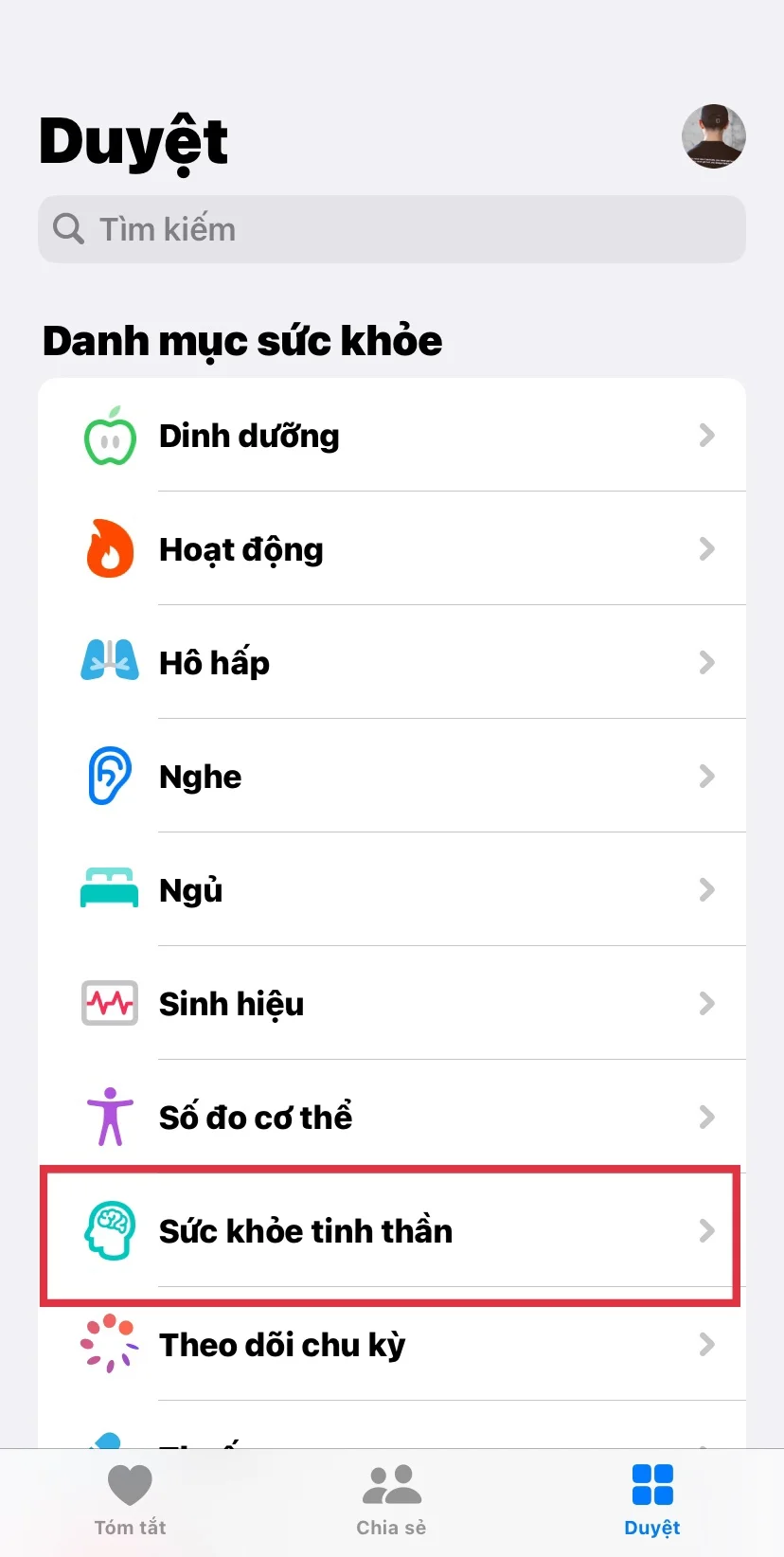This screenshot has height=1557, width=784.
Task: Tap the profile picture at top right
Action: pyautogui.click(x=714, y=136)
